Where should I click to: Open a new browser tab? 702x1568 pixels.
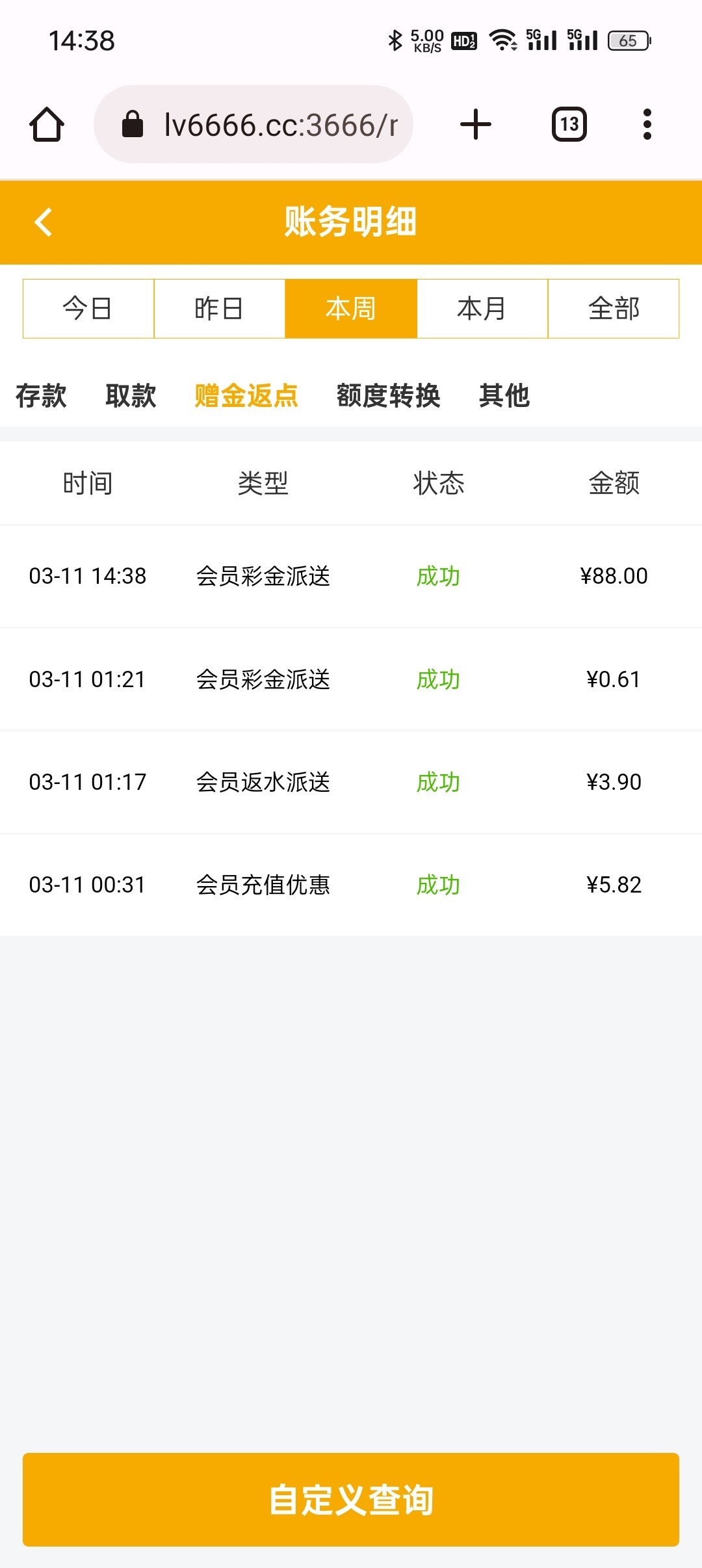pos(476,124)
